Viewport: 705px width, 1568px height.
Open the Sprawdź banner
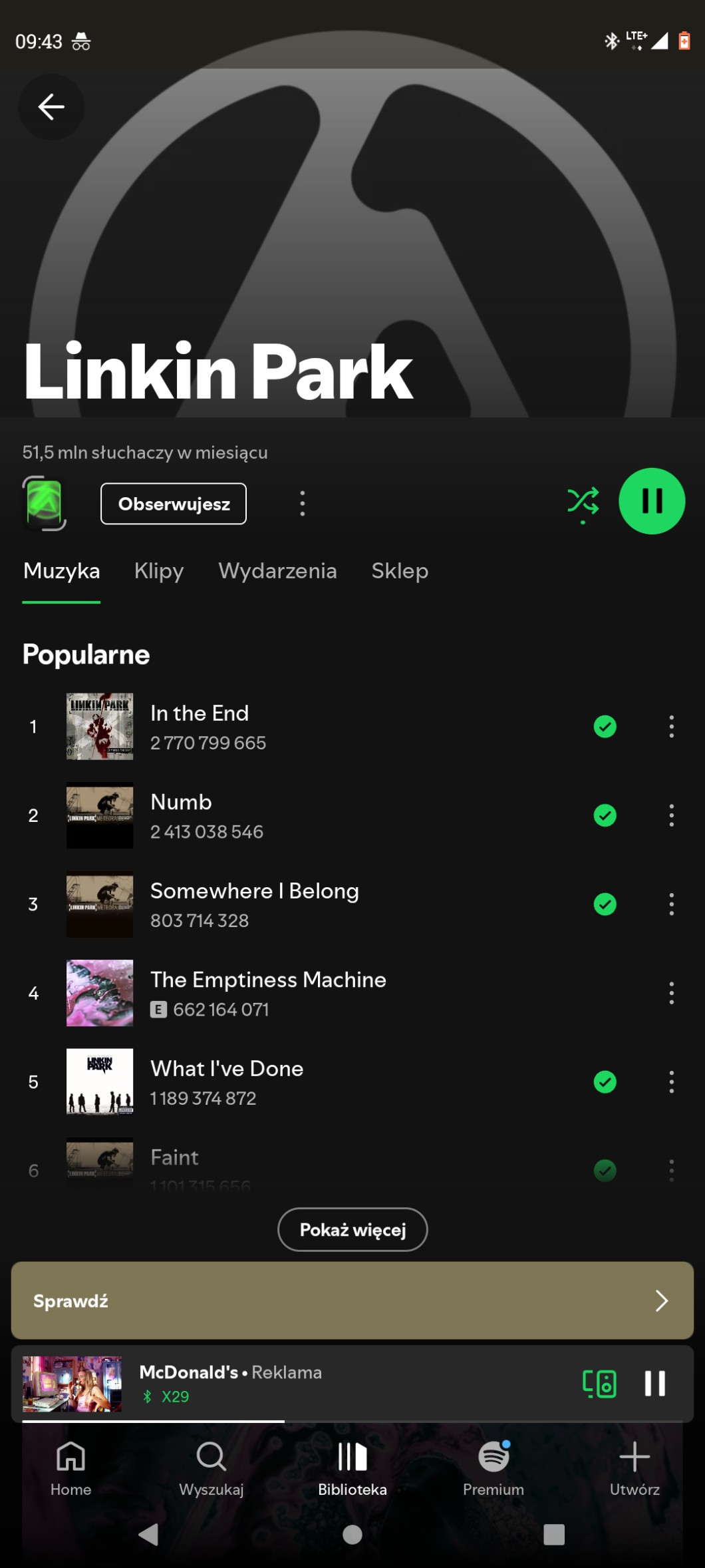tap(352, 1300)
